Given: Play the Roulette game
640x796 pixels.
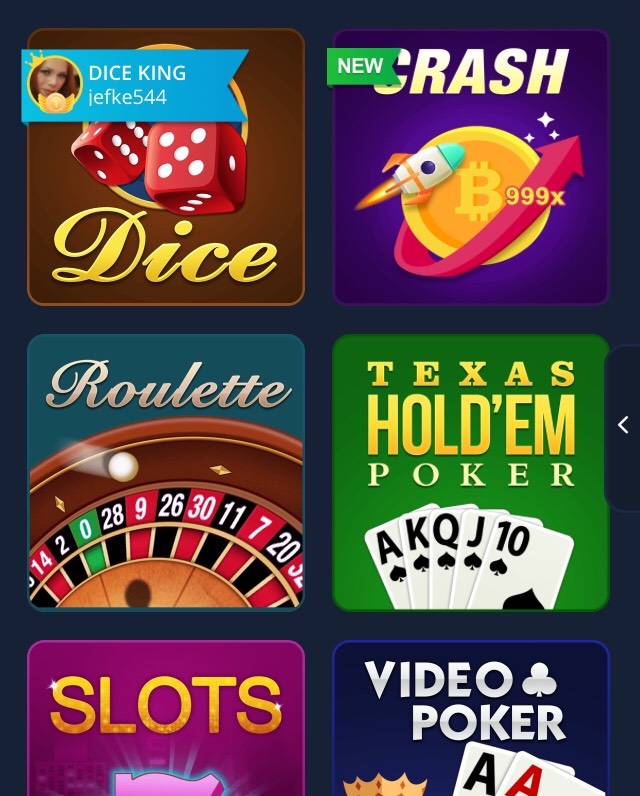Looking at the screenshot, I should (x=166, y=472).
